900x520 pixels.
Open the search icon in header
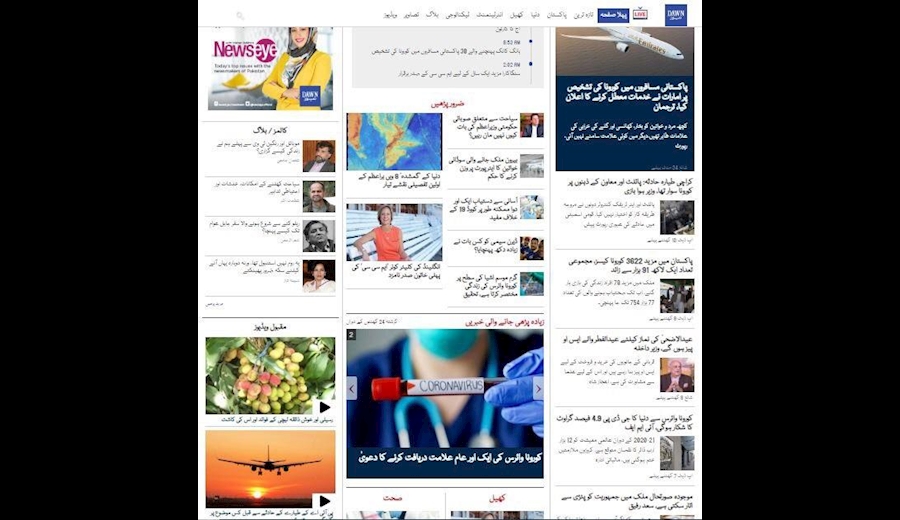[240, 15]
